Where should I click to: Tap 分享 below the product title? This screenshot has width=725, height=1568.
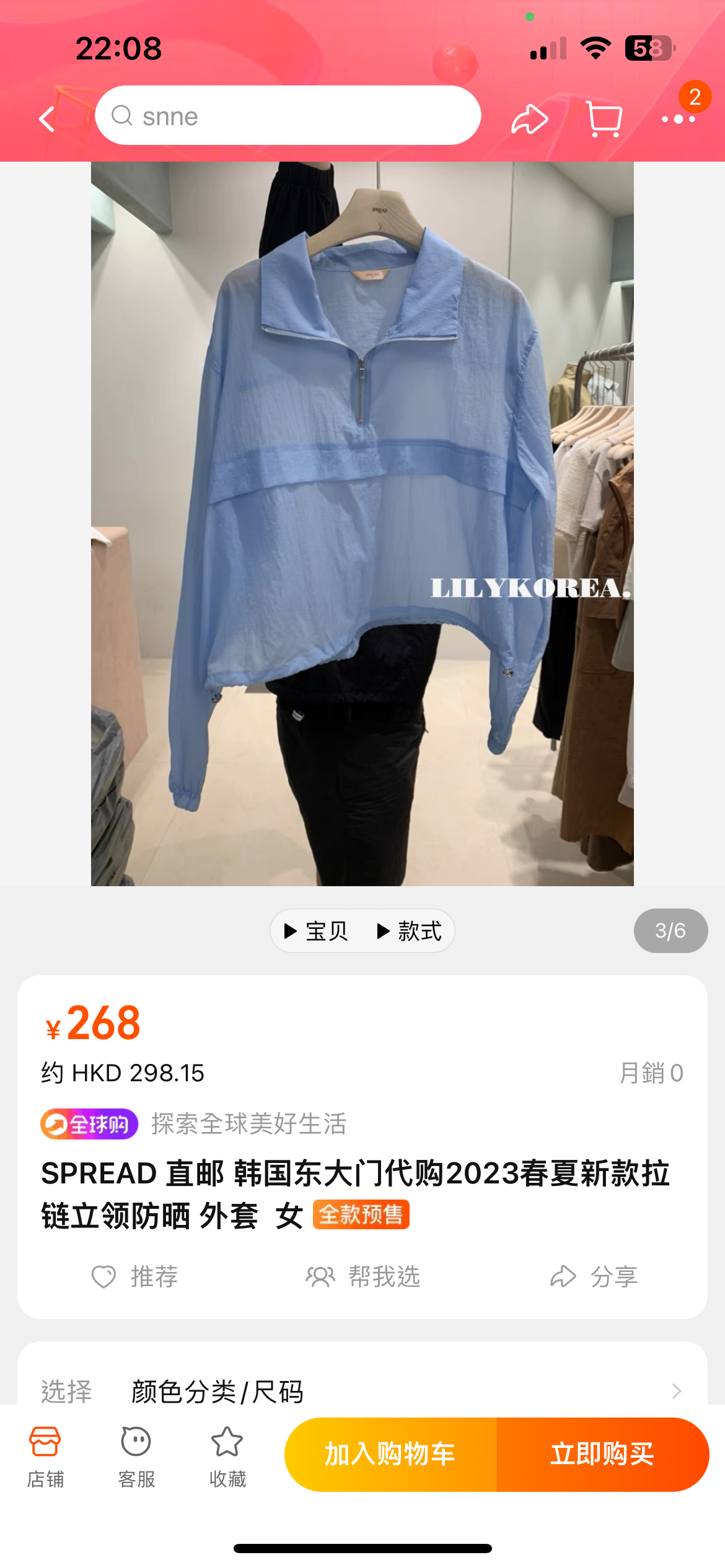coord(594,1277)
